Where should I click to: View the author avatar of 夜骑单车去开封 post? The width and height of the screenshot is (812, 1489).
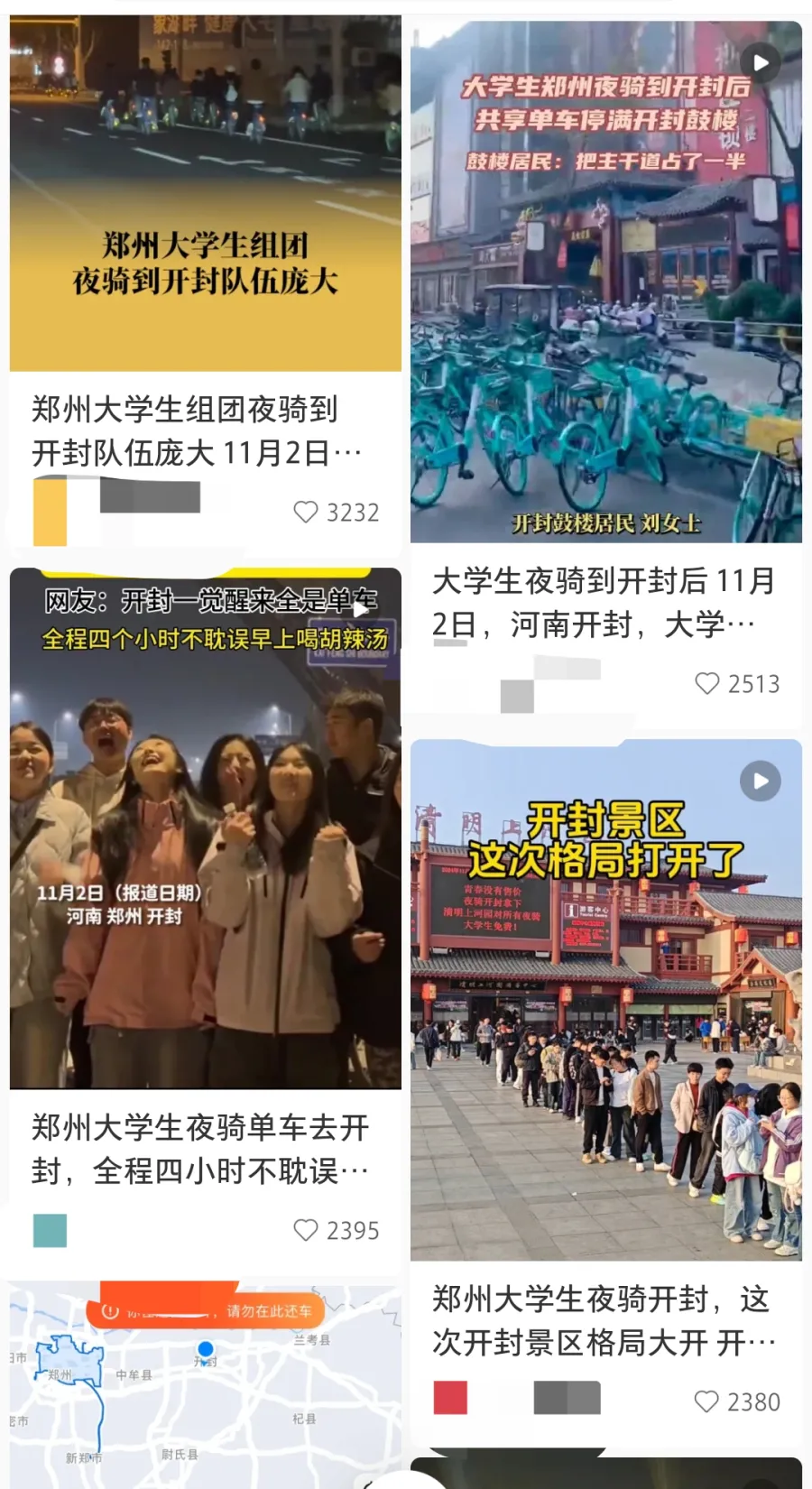[x=50, y=1231]
